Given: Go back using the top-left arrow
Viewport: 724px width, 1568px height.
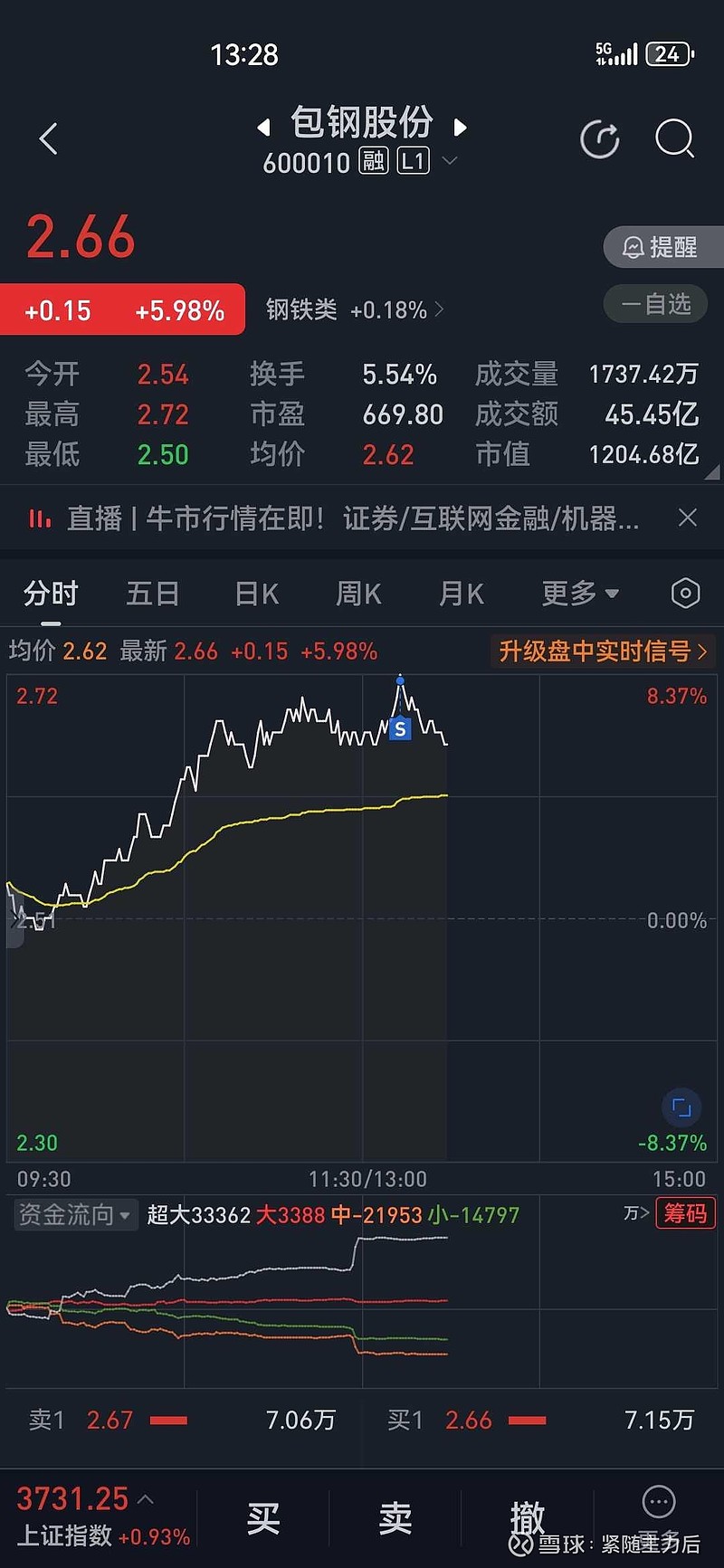Looking at the screenshot, I should tap(49, 138).
